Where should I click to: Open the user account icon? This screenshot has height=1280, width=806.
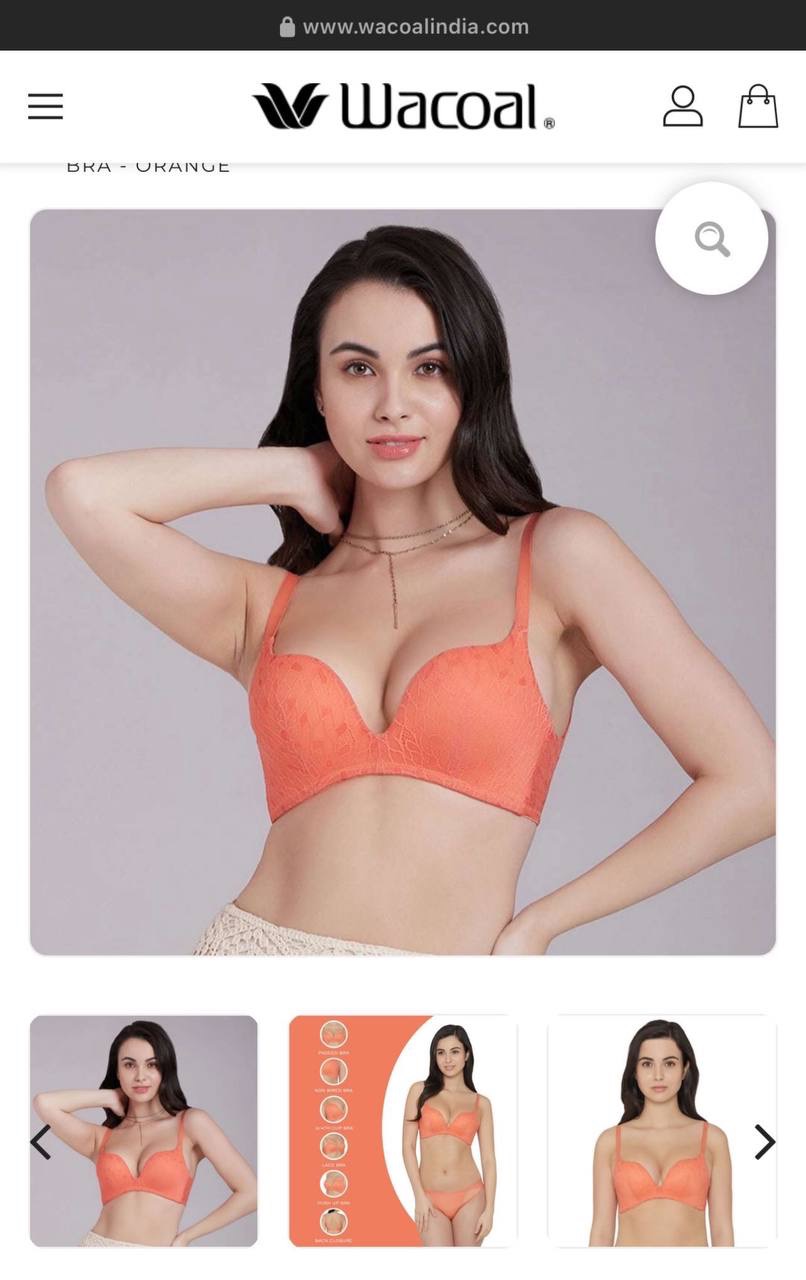click(682, 106)
